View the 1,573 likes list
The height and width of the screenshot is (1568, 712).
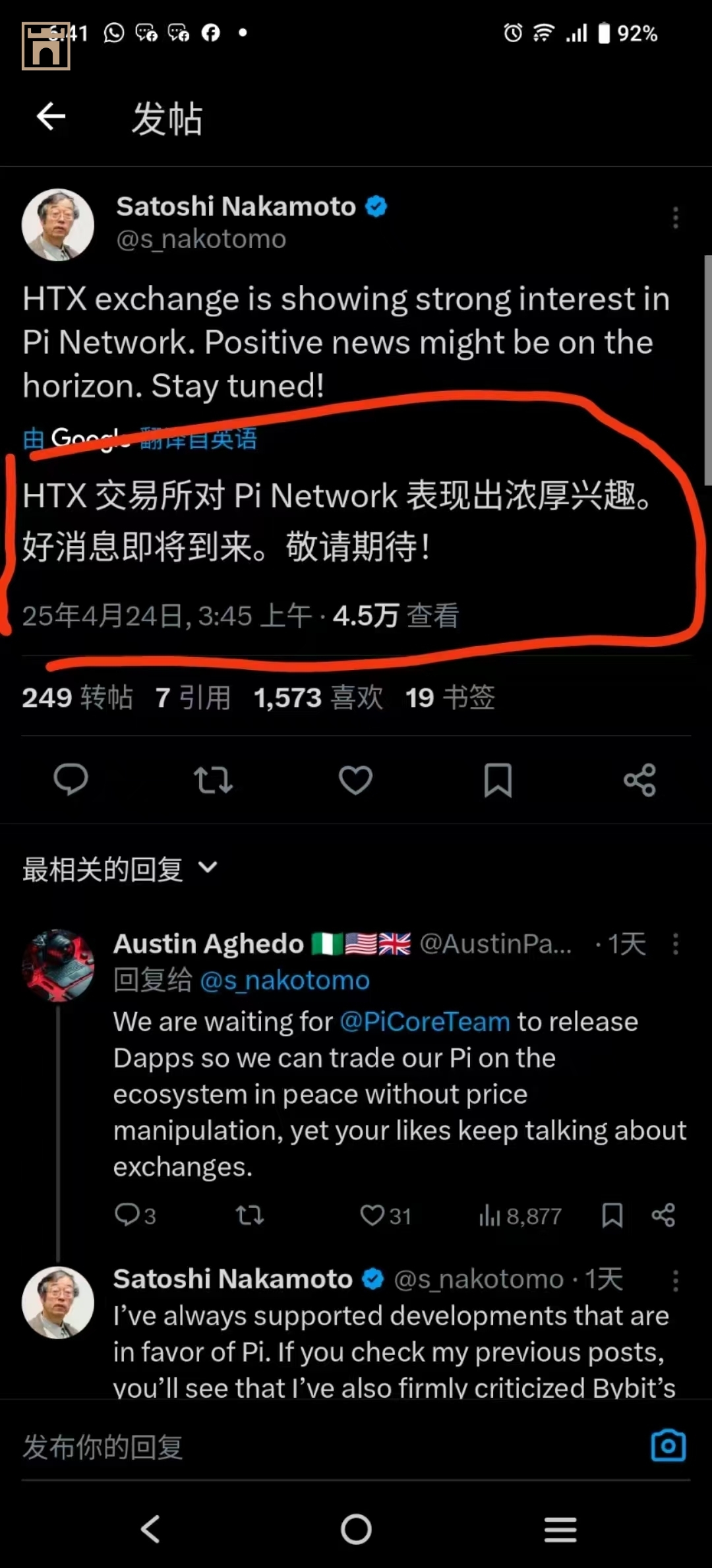(x=318, y=698)
